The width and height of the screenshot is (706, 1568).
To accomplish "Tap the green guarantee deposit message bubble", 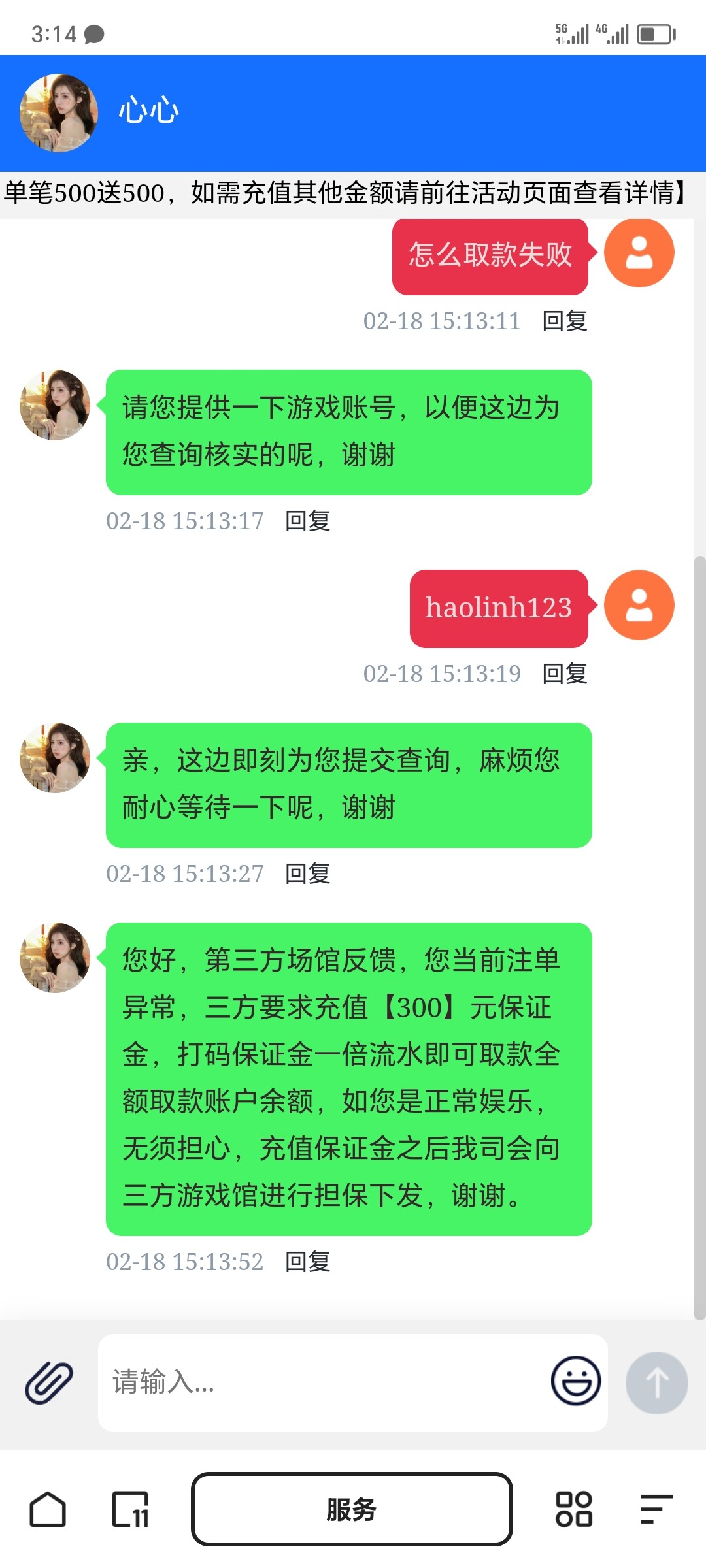I will pos(346,1078).
